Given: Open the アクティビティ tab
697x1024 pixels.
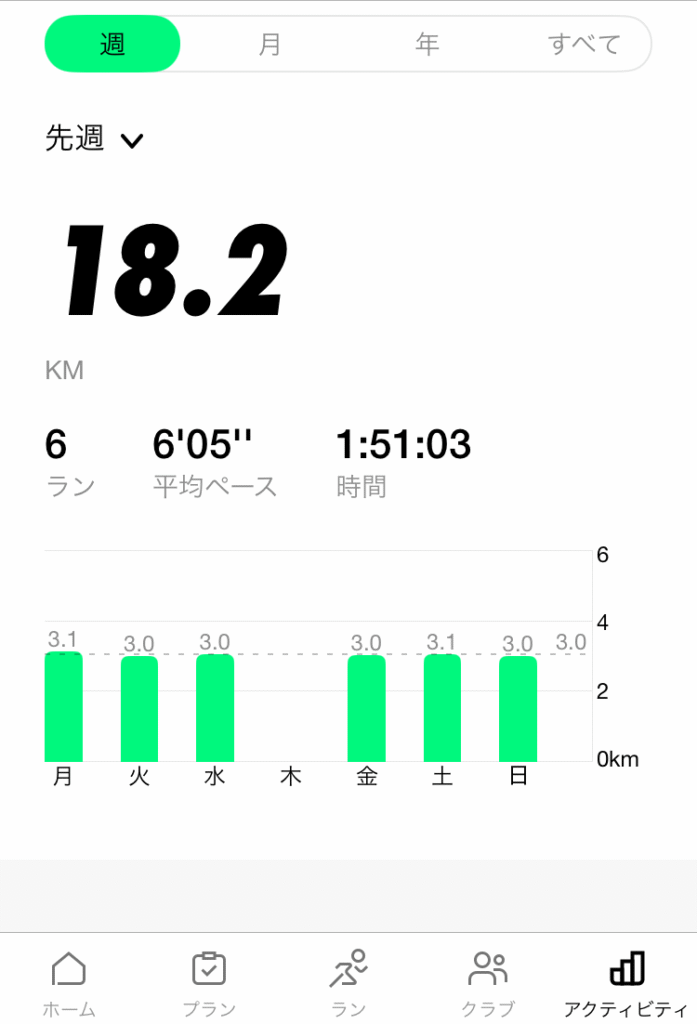Looking at the screenshot, I should pos(626,982).
